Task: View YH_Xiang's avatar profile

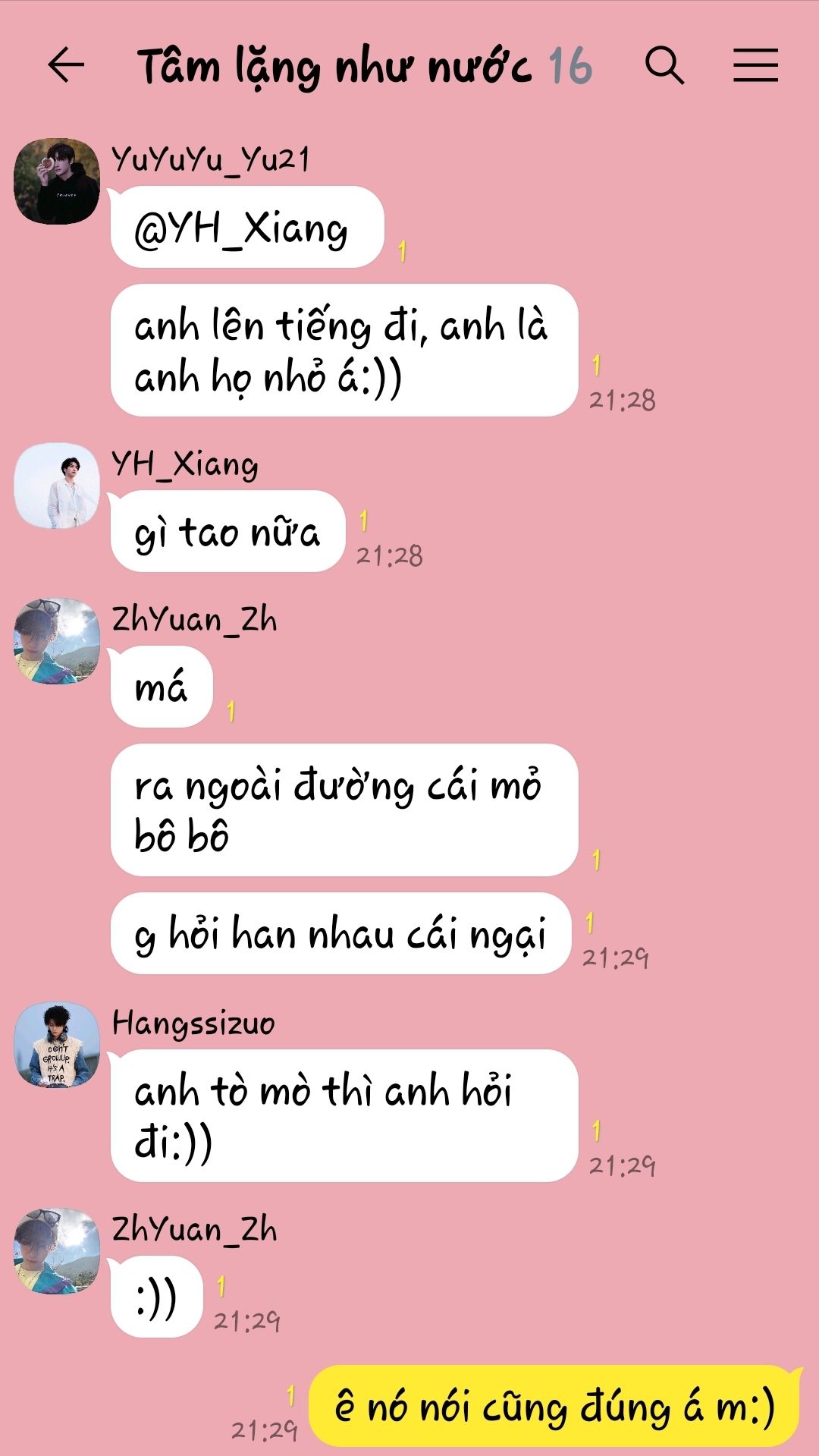Action: 57,486
